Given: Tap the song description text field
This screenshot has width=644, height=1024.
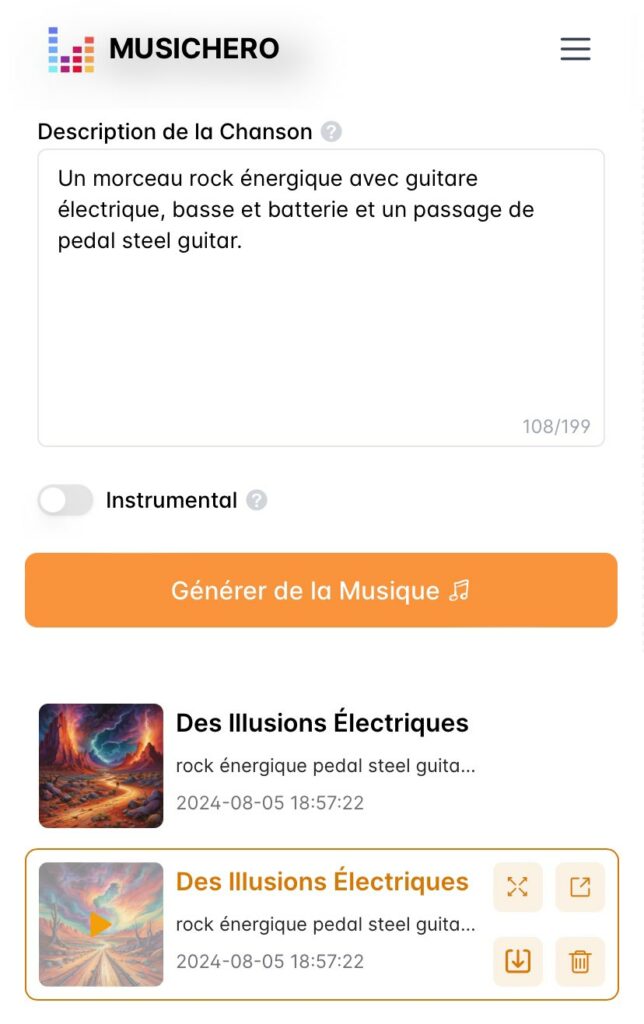Looking at the screenshot, I should [x=320, y=297].
